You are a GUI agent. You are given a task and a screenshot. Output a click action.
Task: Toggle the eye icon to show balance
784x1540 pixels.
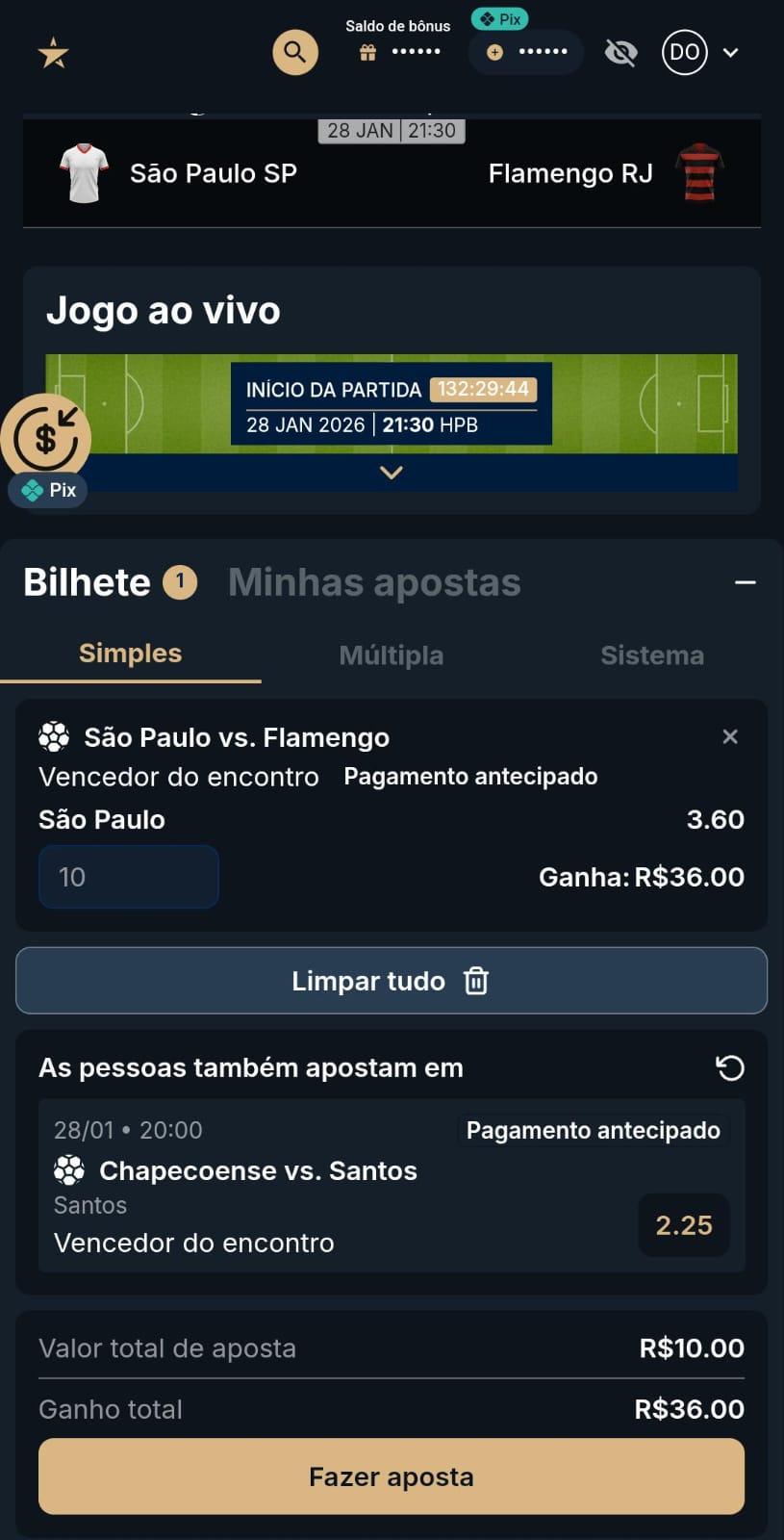point(620,53)
